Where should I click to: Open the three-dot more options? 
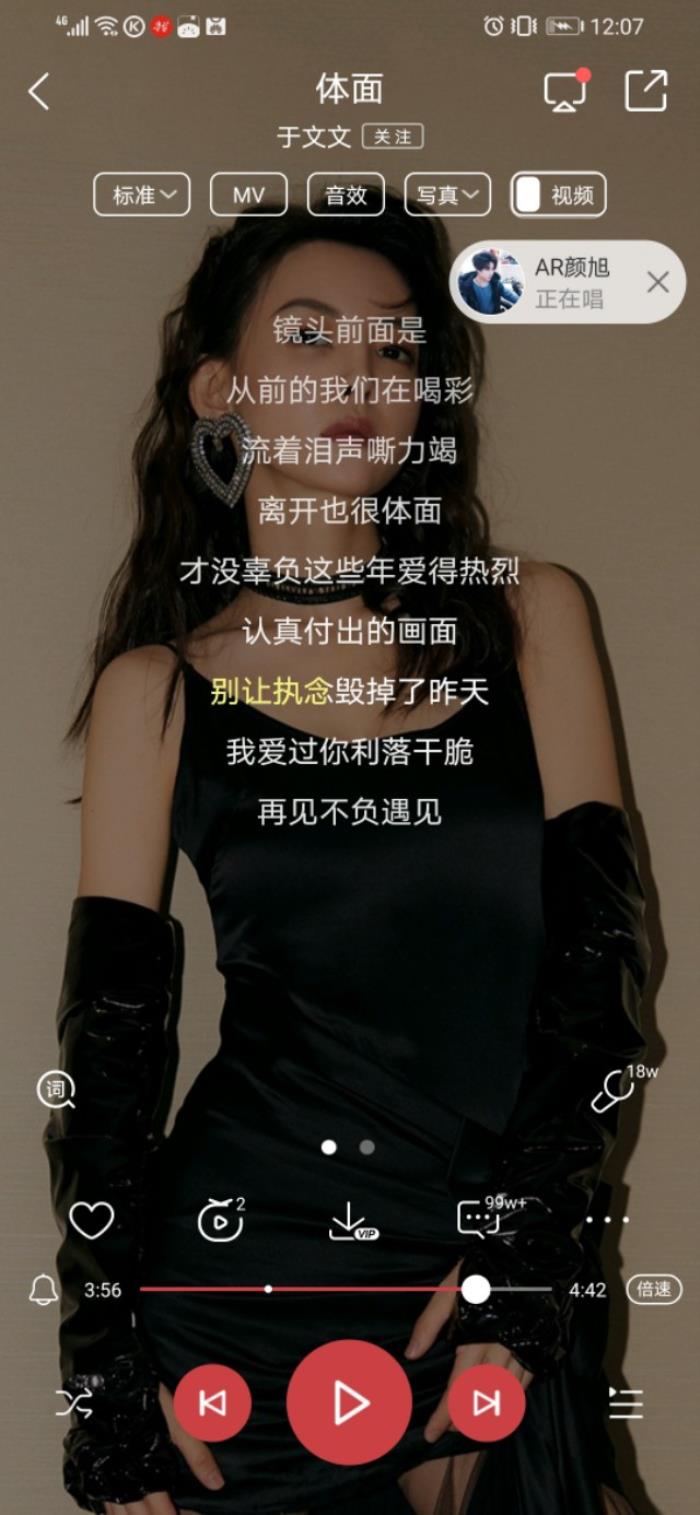point(607,1220)
